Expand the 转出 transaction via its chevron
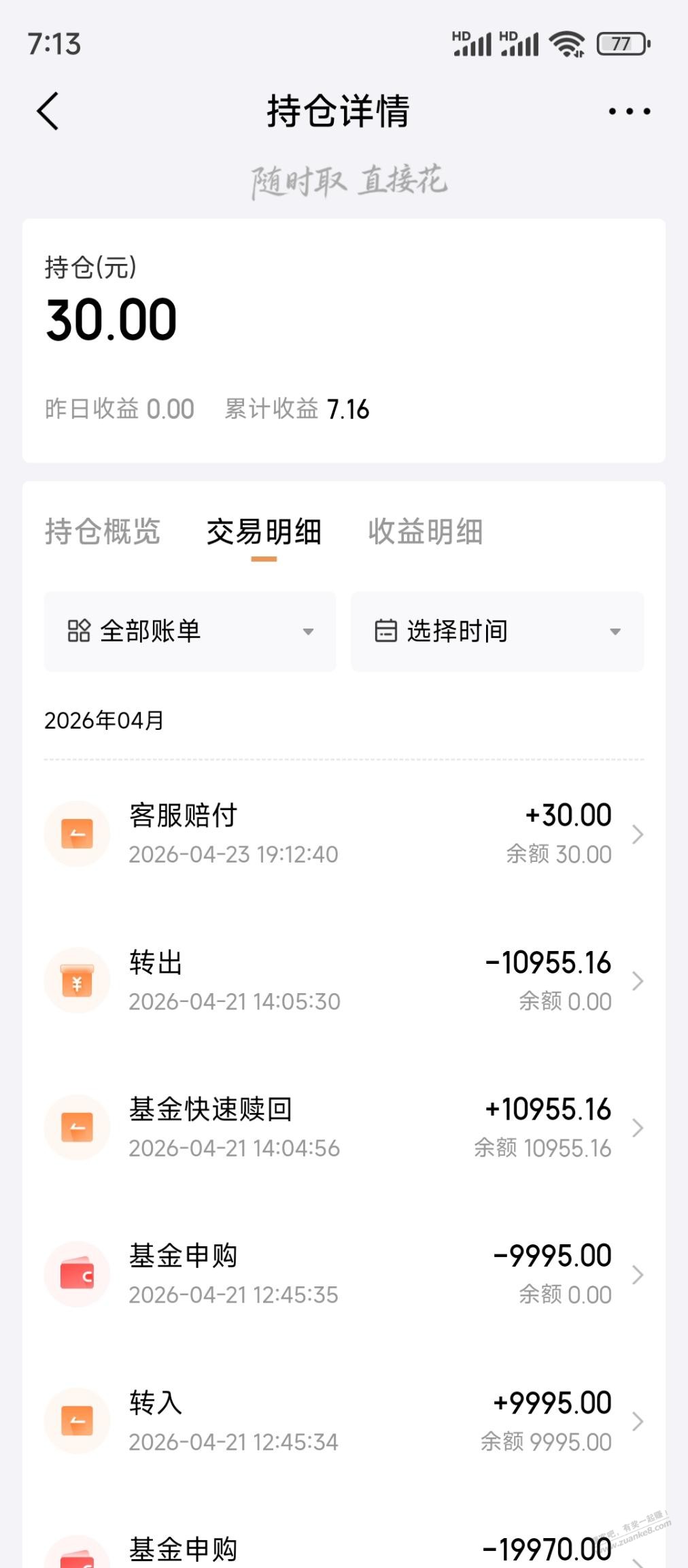Screen dimensions: 688x1568 pos(638,980)
